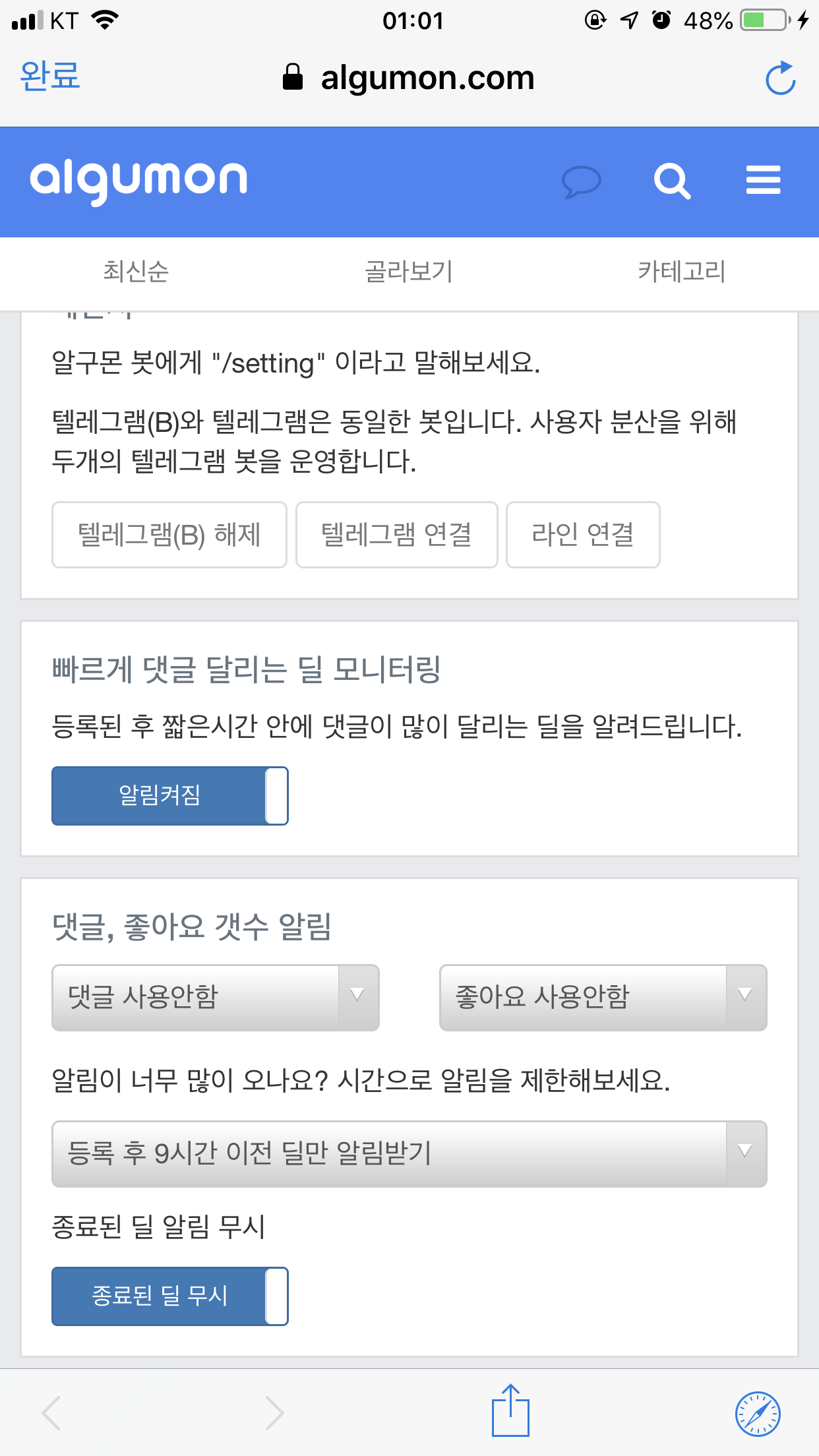Tap the 라인 연결 button

tap(583, 535)
